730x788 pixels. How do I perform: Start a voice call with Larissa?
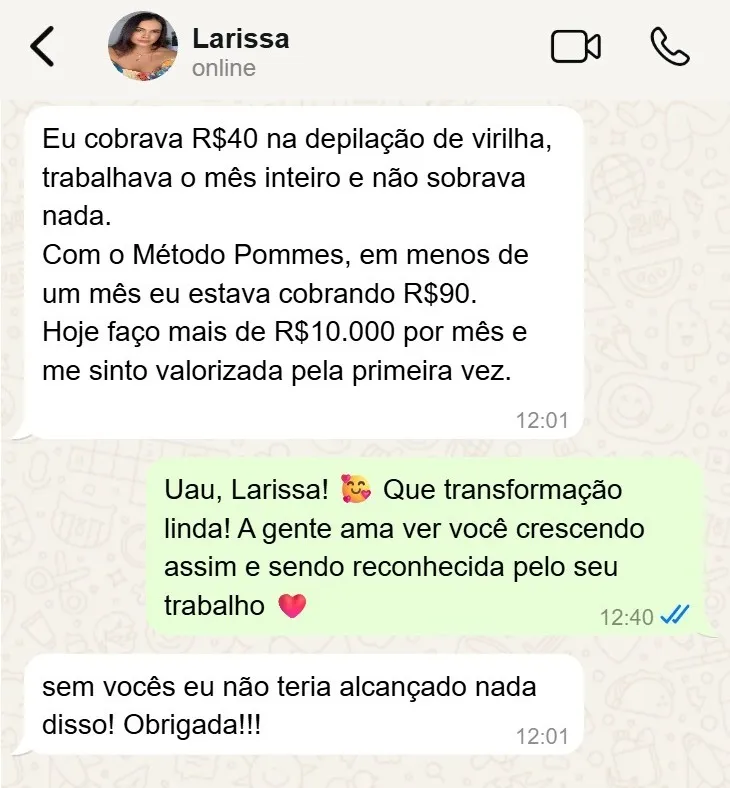click(669, 47)
